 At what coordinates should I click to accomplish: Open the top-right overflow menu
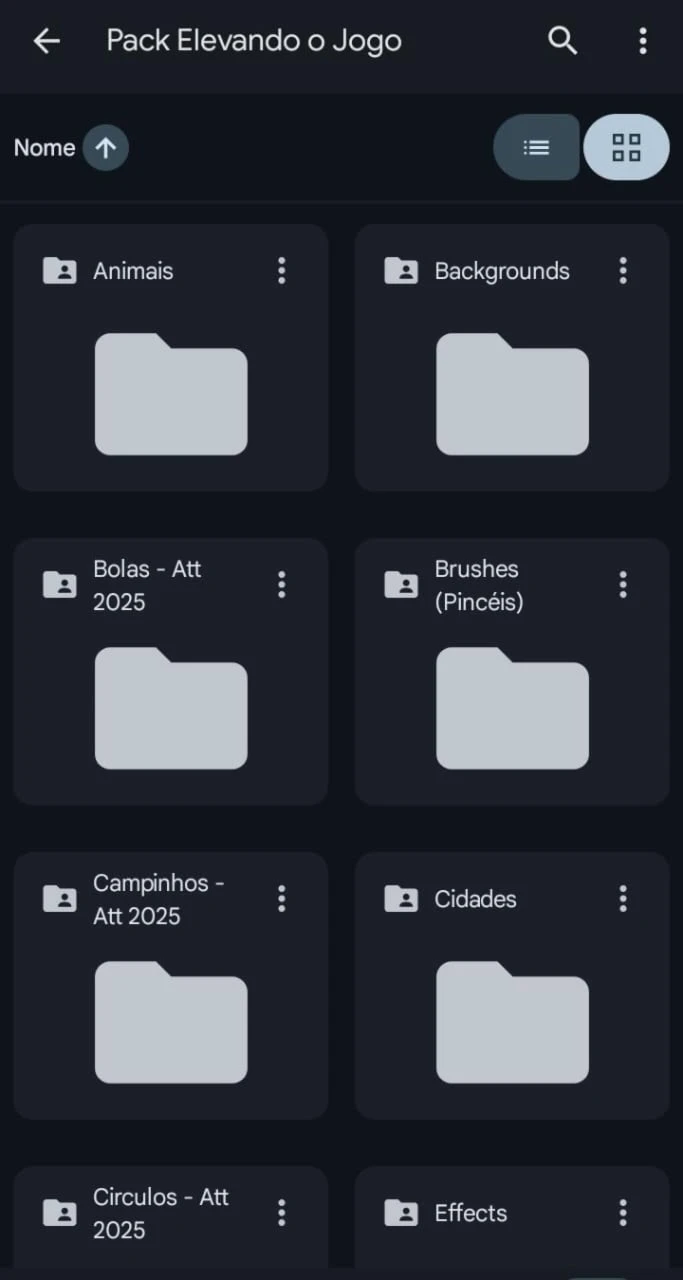[642, 41]
